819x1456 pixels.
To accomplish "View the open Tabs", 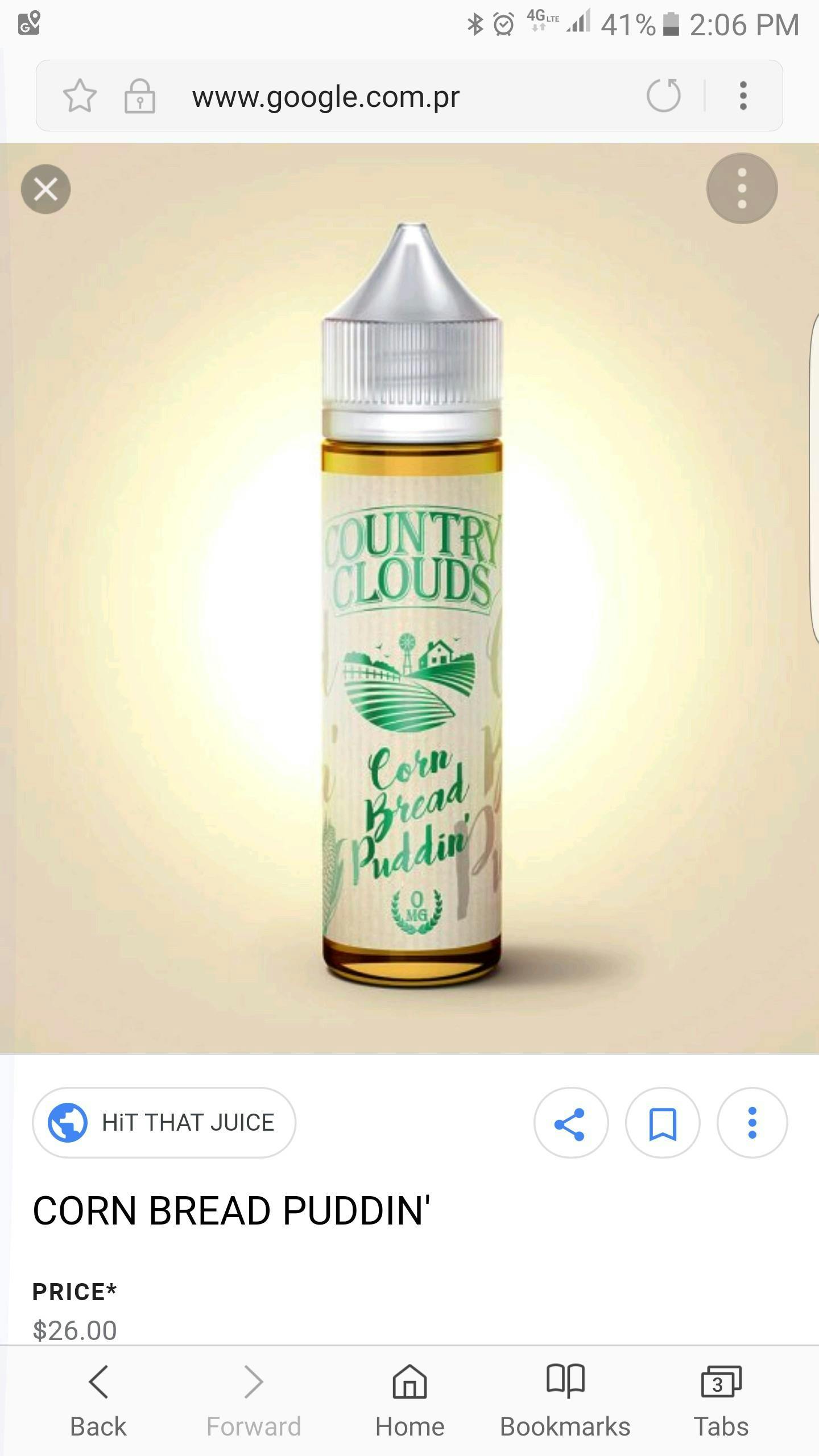I will click(721, 1400).
